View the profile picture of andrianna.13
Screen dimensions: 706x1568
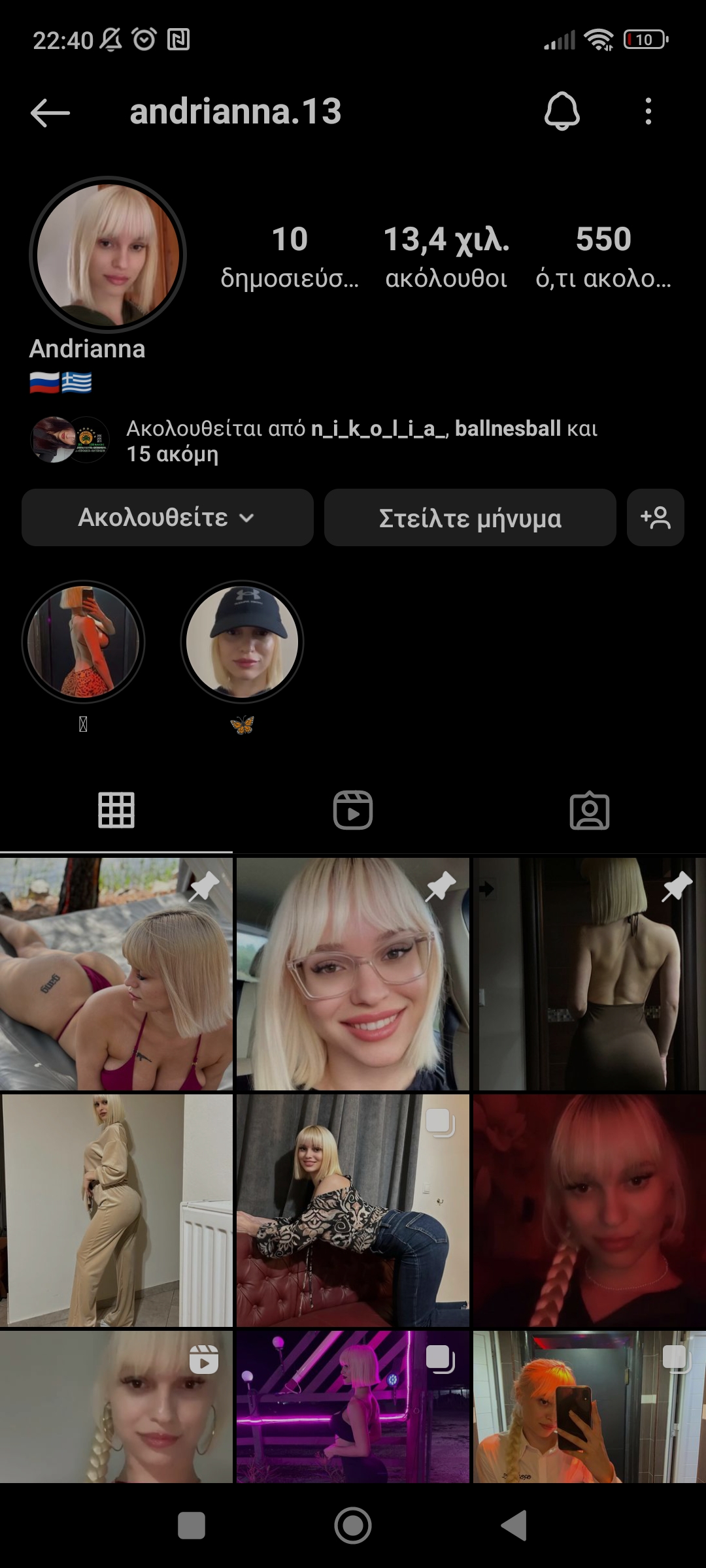pyautogui.click(x=108, y=255)
